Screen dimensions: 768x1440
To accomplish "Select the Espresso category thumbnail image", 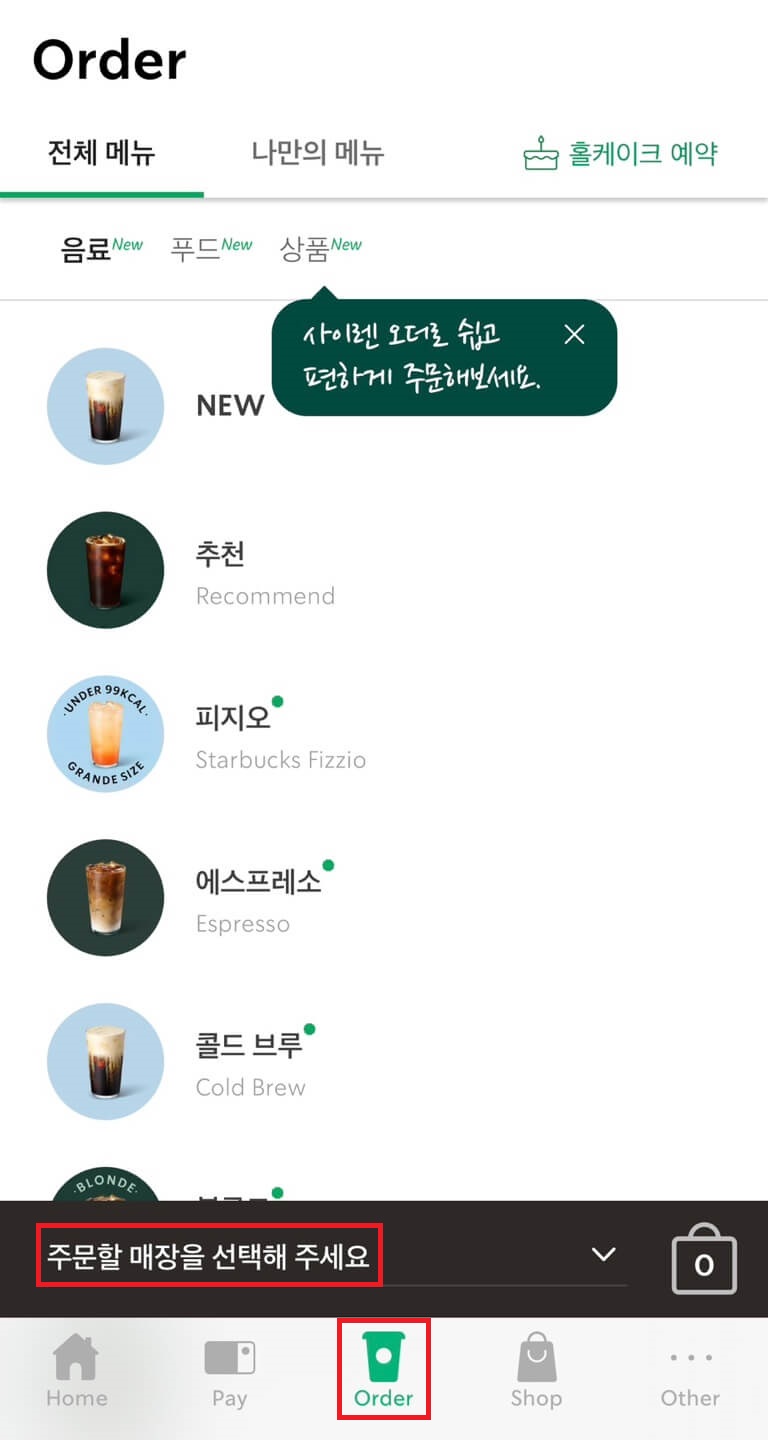I will tap(105, 898).
